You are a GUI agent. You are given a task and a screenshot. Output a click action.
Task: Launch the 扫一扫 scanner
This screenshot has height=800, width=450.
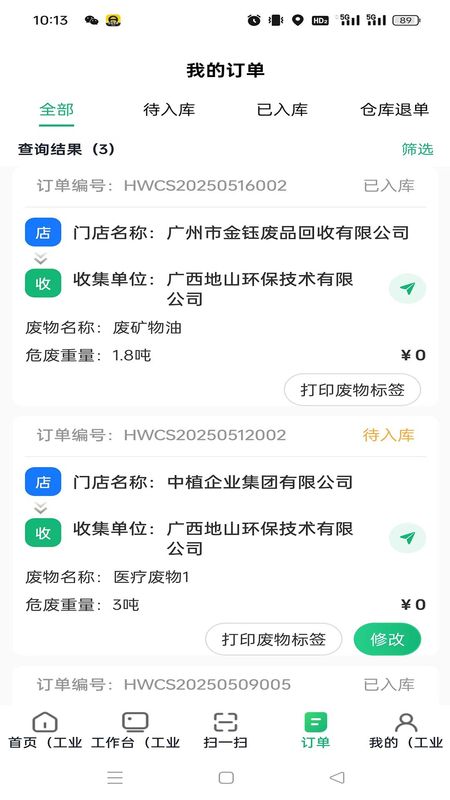225,730
